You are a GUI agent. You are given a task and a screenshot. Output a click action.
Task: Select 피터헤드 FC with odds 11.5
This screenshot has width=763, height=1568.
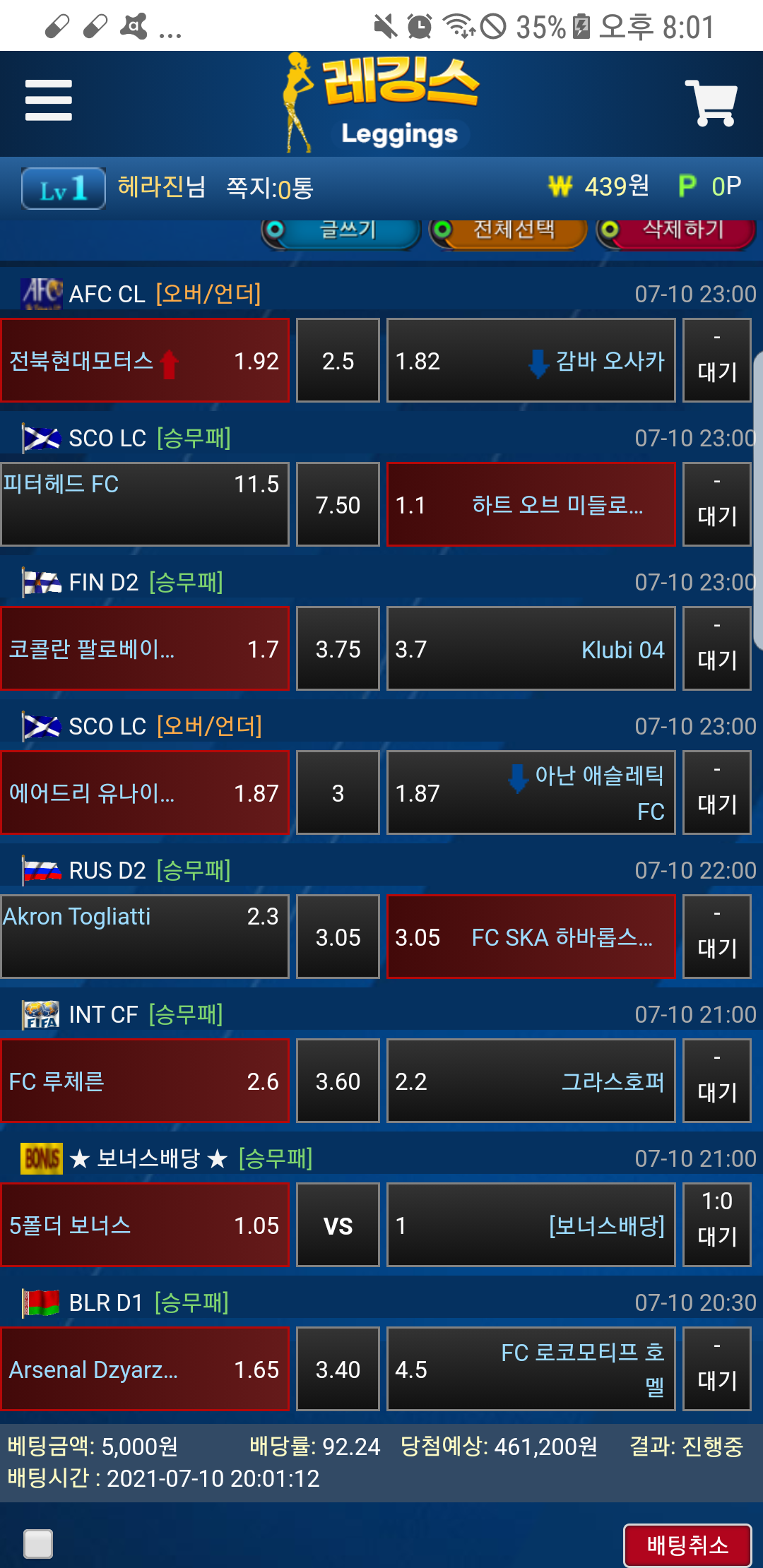tap(145, 504)
